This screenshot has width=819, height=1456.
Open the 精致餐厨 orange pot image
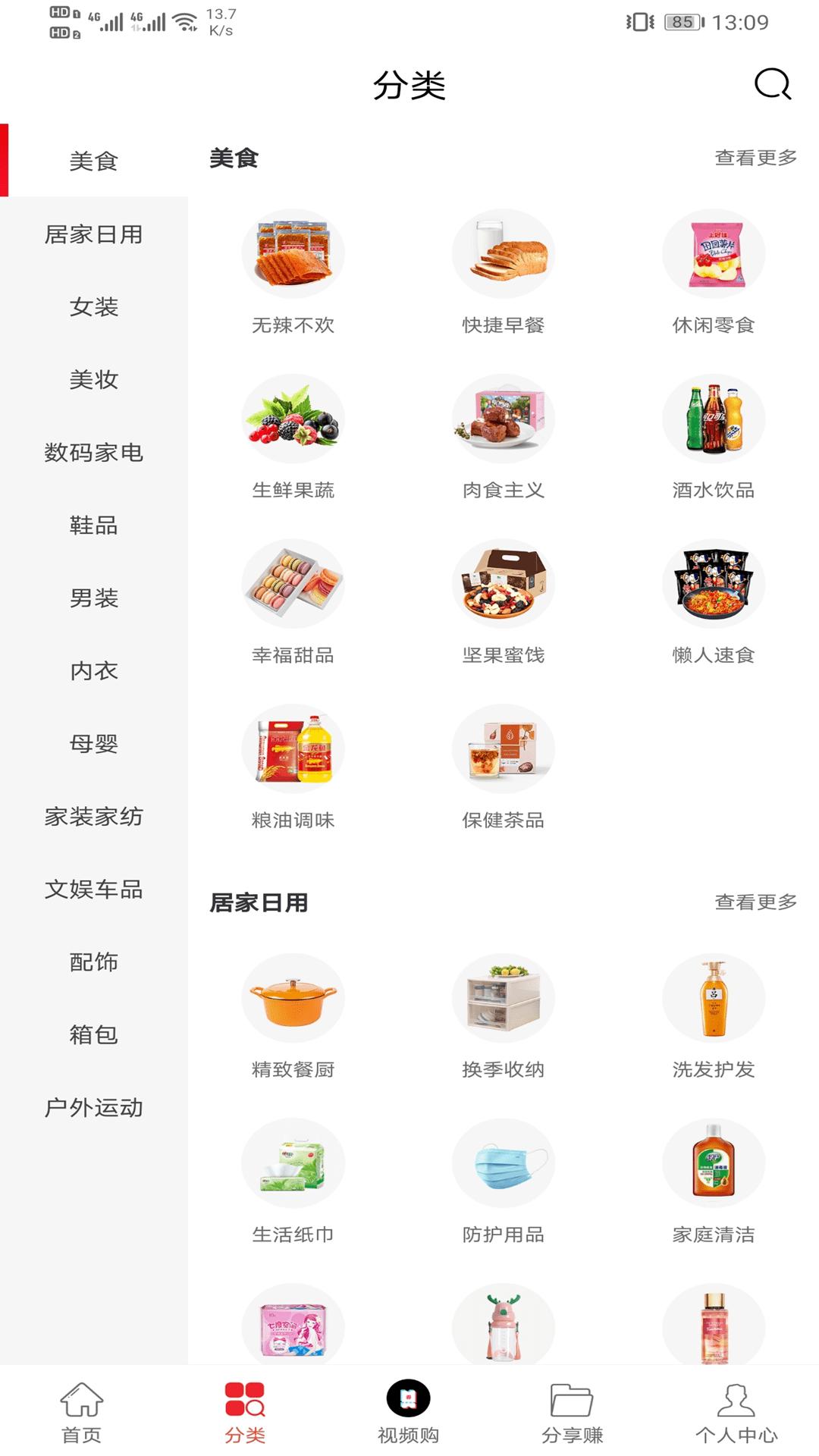click(x=293, y=997)
